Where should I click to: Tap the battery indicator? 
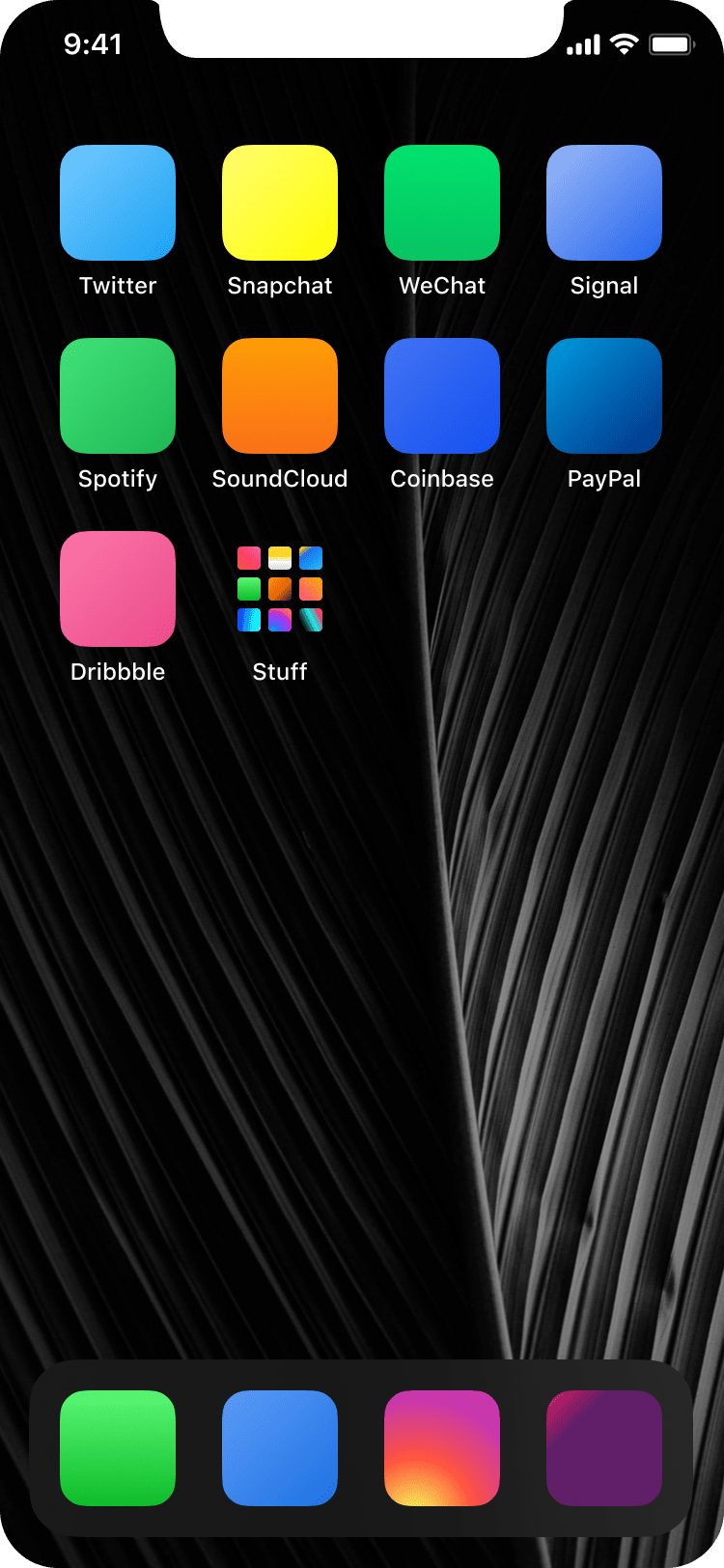coord(672,42)
